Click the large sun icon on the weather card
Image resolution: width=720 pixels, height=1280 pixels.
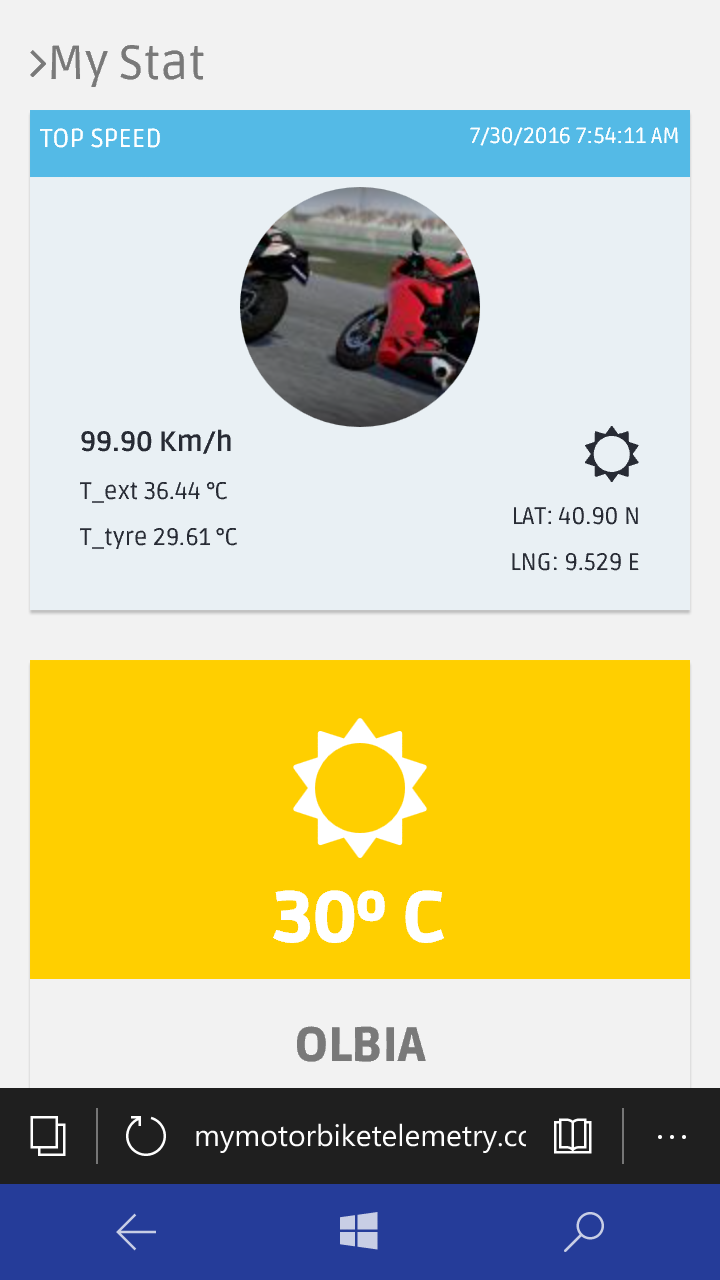click(360, 790)
